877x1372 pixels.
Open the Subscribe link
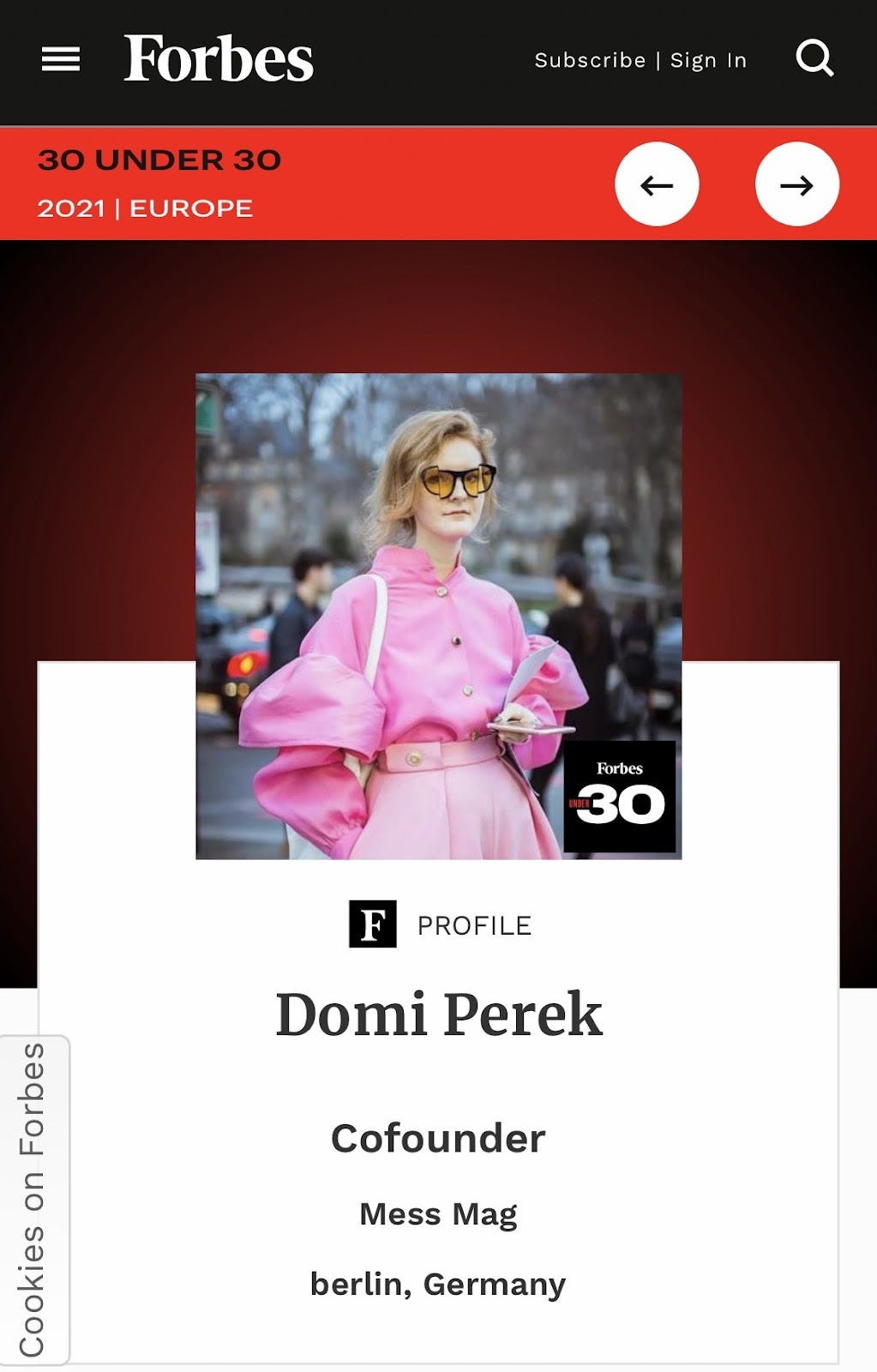point(590,60)
